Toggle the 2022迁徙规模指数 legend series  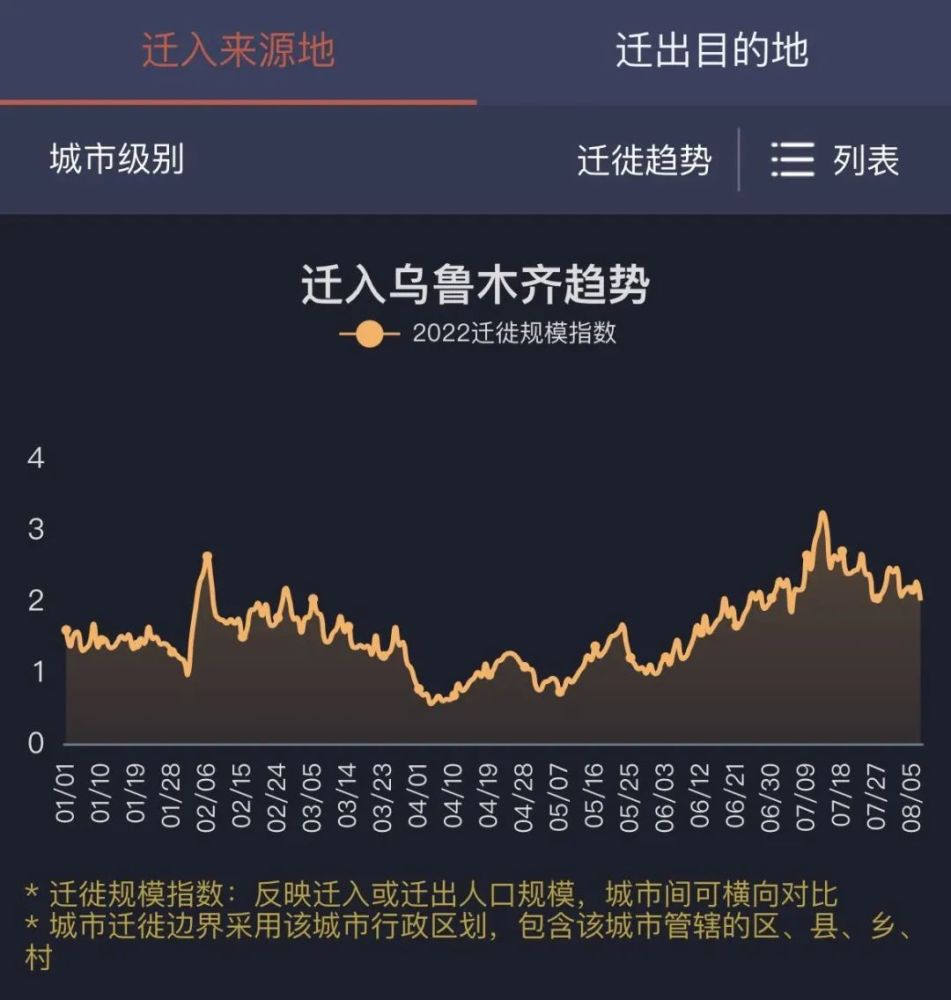(x=479, y=333)
